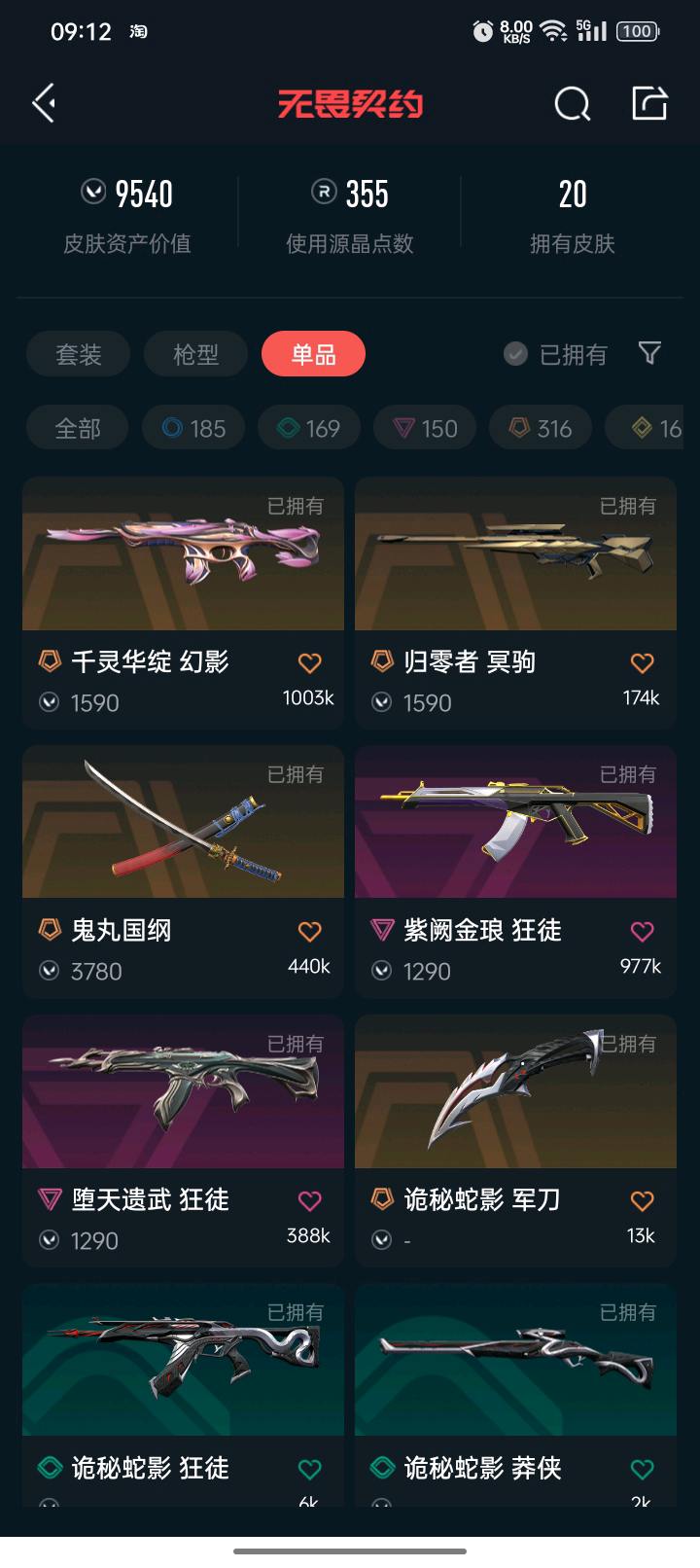Switch to the 枪型 tab
This screenshot has width=700, height=1568.
(x=195, y=354)
